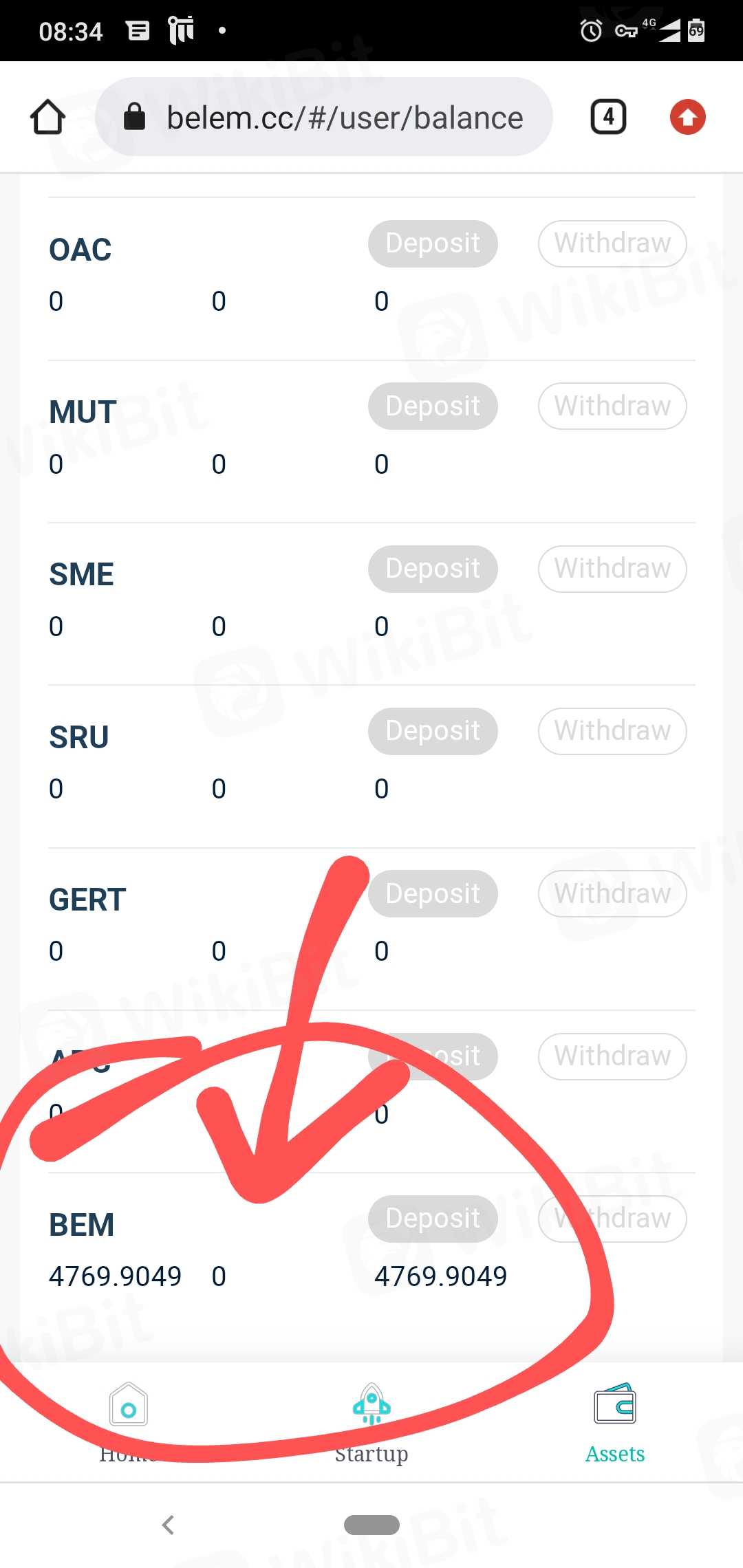Deposit BEM tokens
This screenshot has height=1568, width=743.
(x=432, y=1219)
